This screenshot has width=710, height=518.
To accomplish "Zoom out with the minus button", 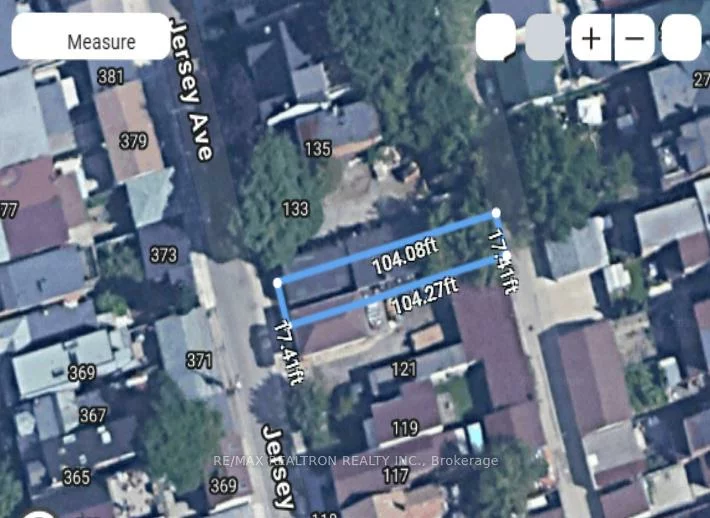I will click(x=634, y=39).
